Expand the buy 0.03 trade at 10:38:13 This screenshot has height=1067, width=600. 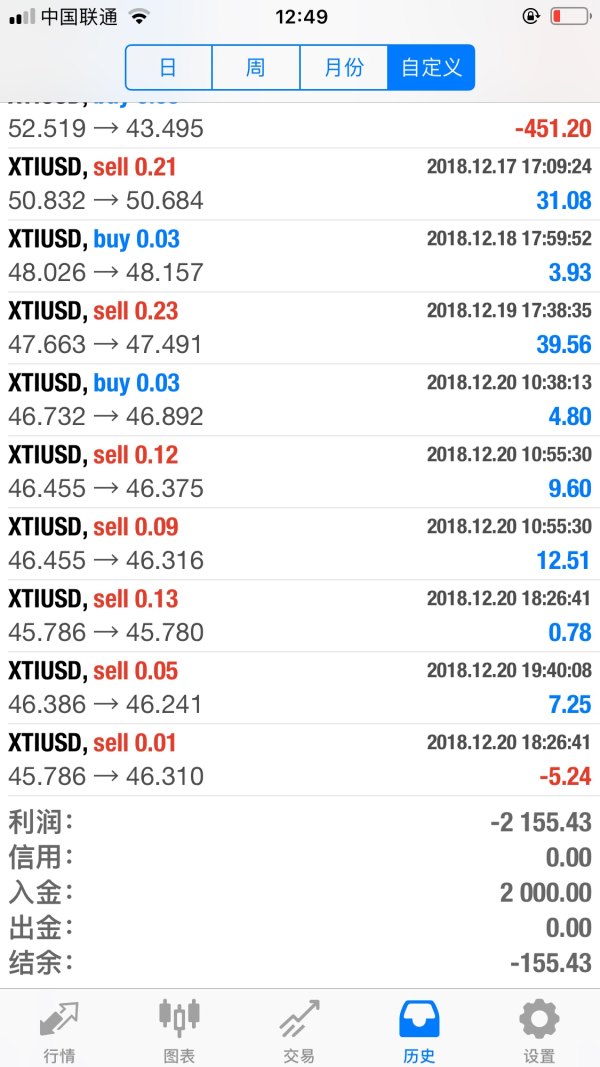[x=300, y=400]
